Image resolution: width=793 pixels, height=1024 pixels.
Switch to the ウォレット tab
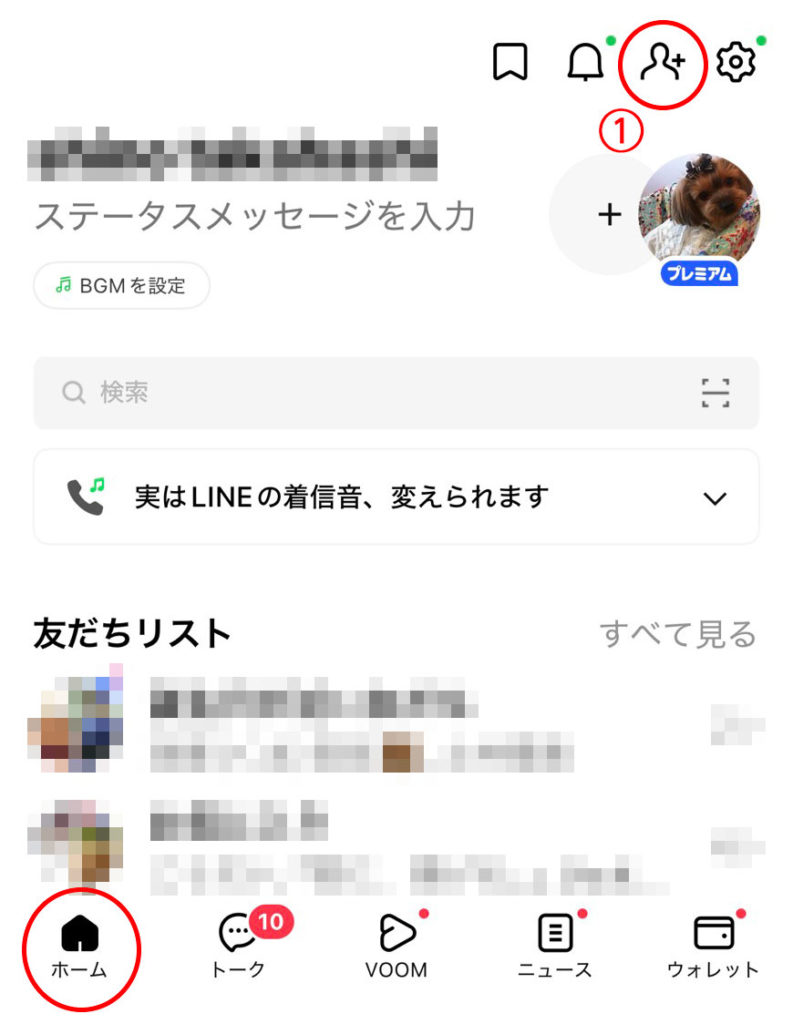713,946
